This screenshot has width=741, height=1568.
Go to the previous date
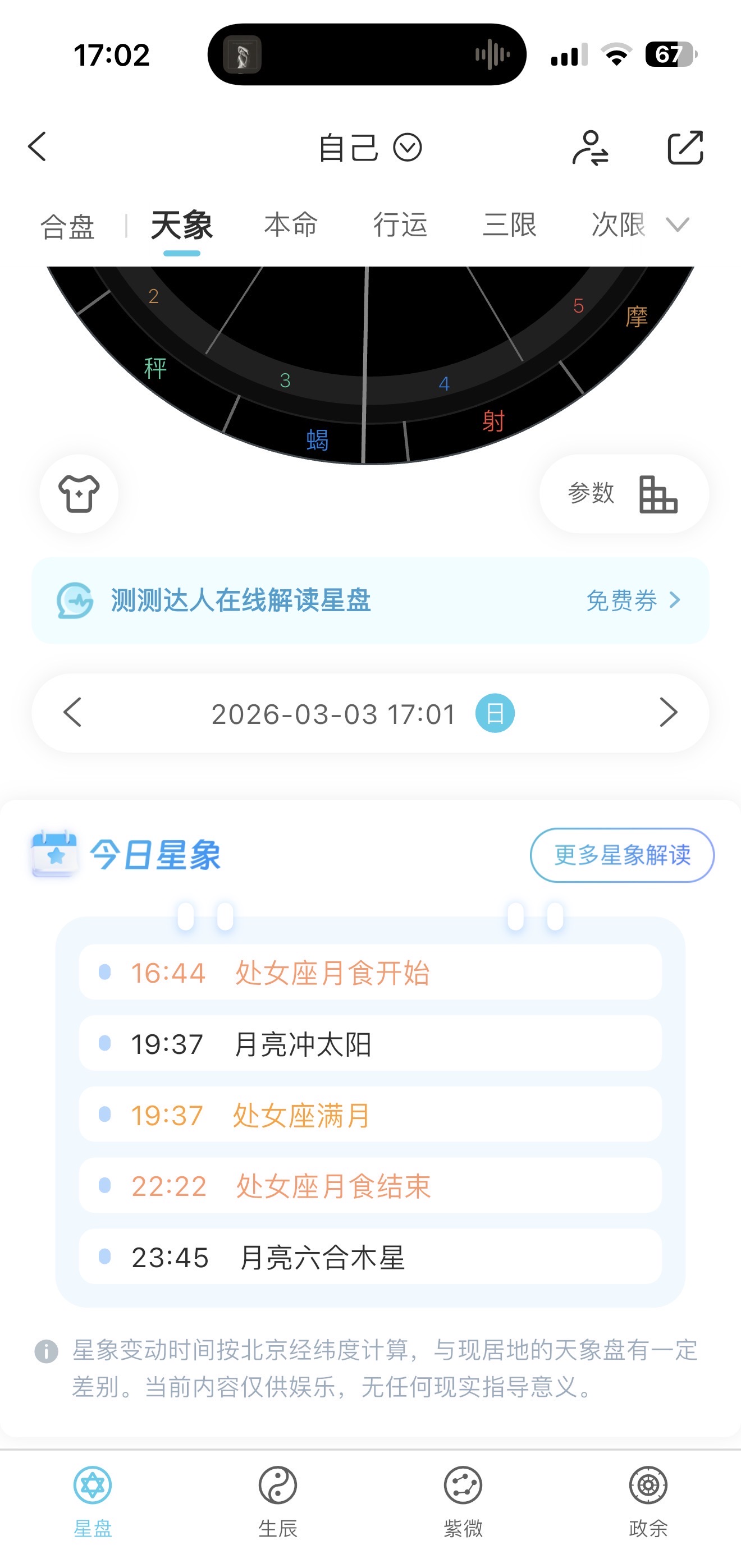[72, 712]
